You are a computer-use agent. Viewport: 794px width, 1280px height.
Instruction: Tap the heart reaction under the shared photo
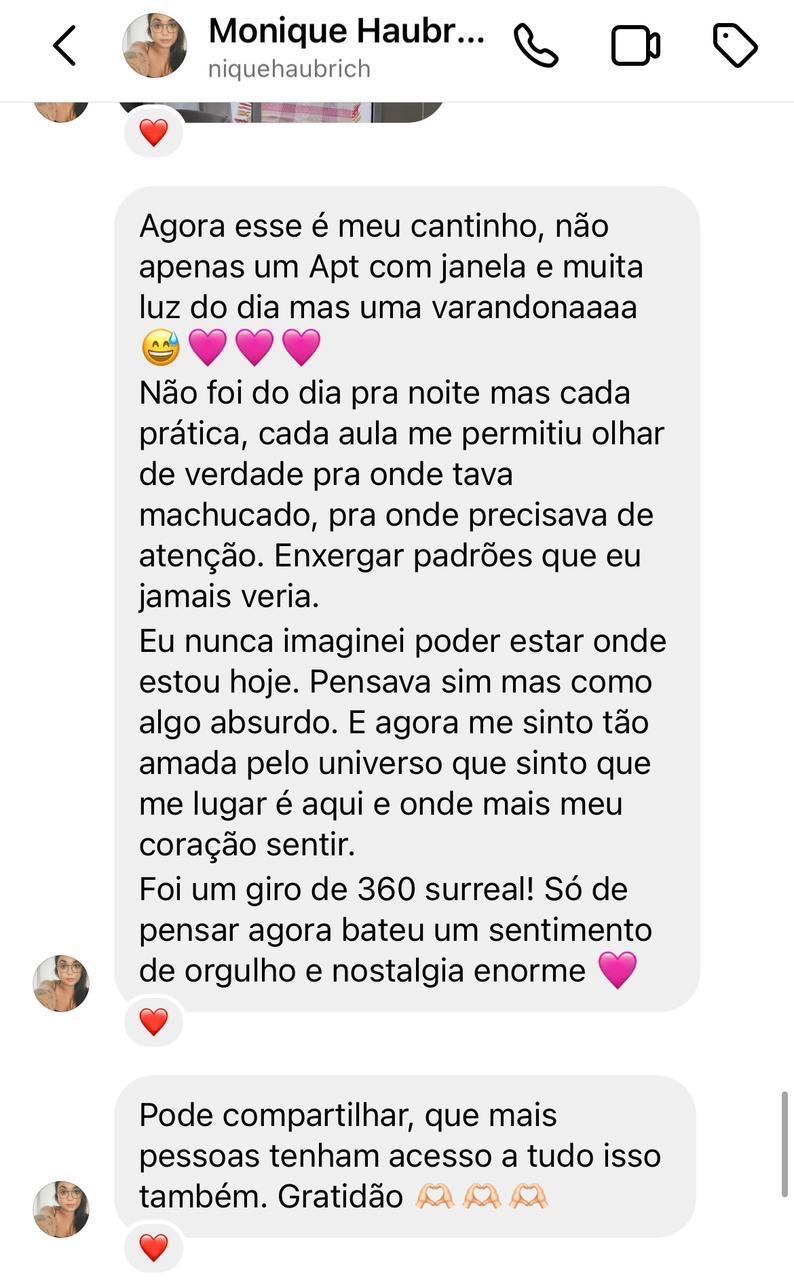click(153, 132)
